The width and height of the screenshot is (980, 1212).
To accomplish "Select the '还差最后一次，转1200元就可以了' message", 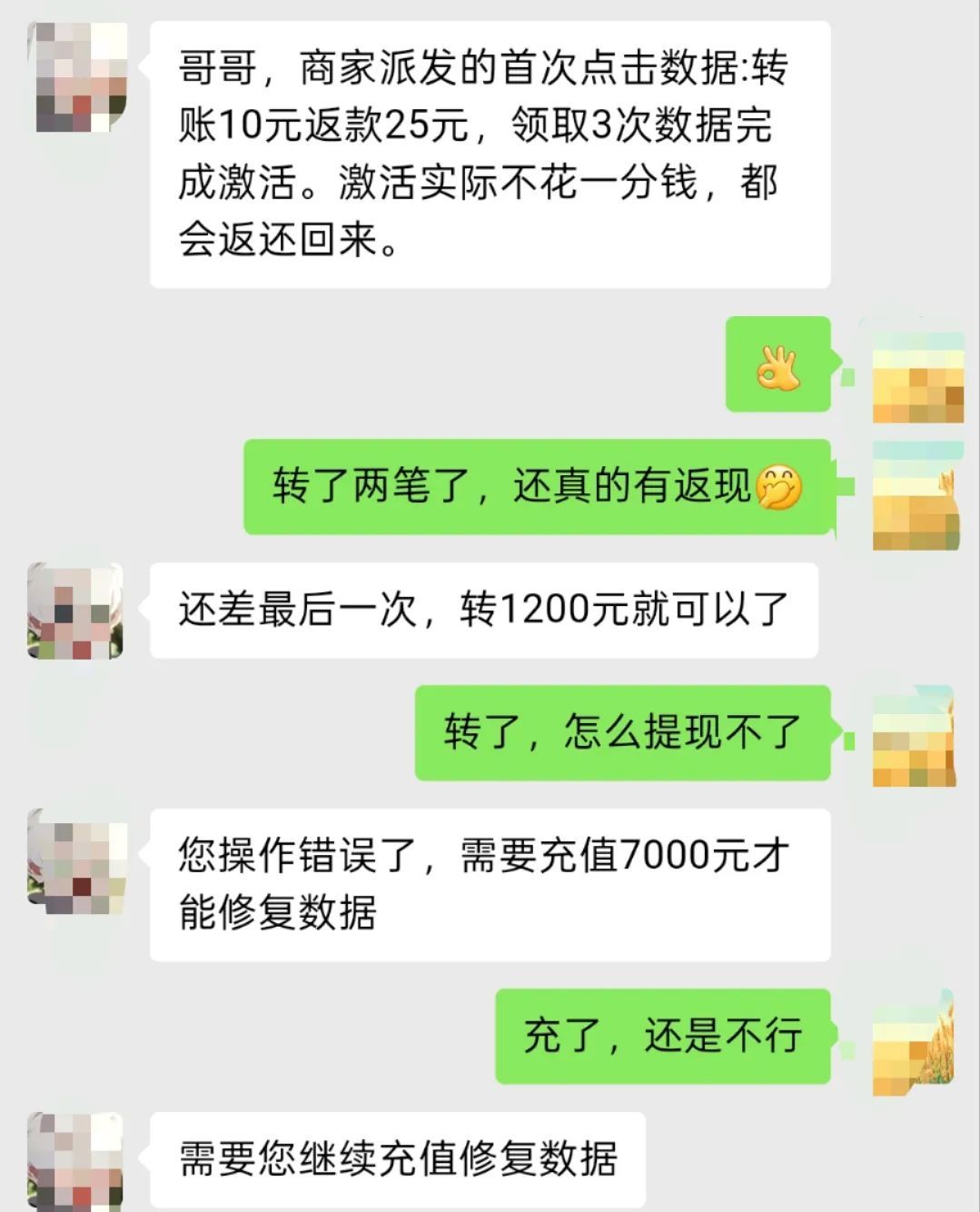I will [490, 611].
